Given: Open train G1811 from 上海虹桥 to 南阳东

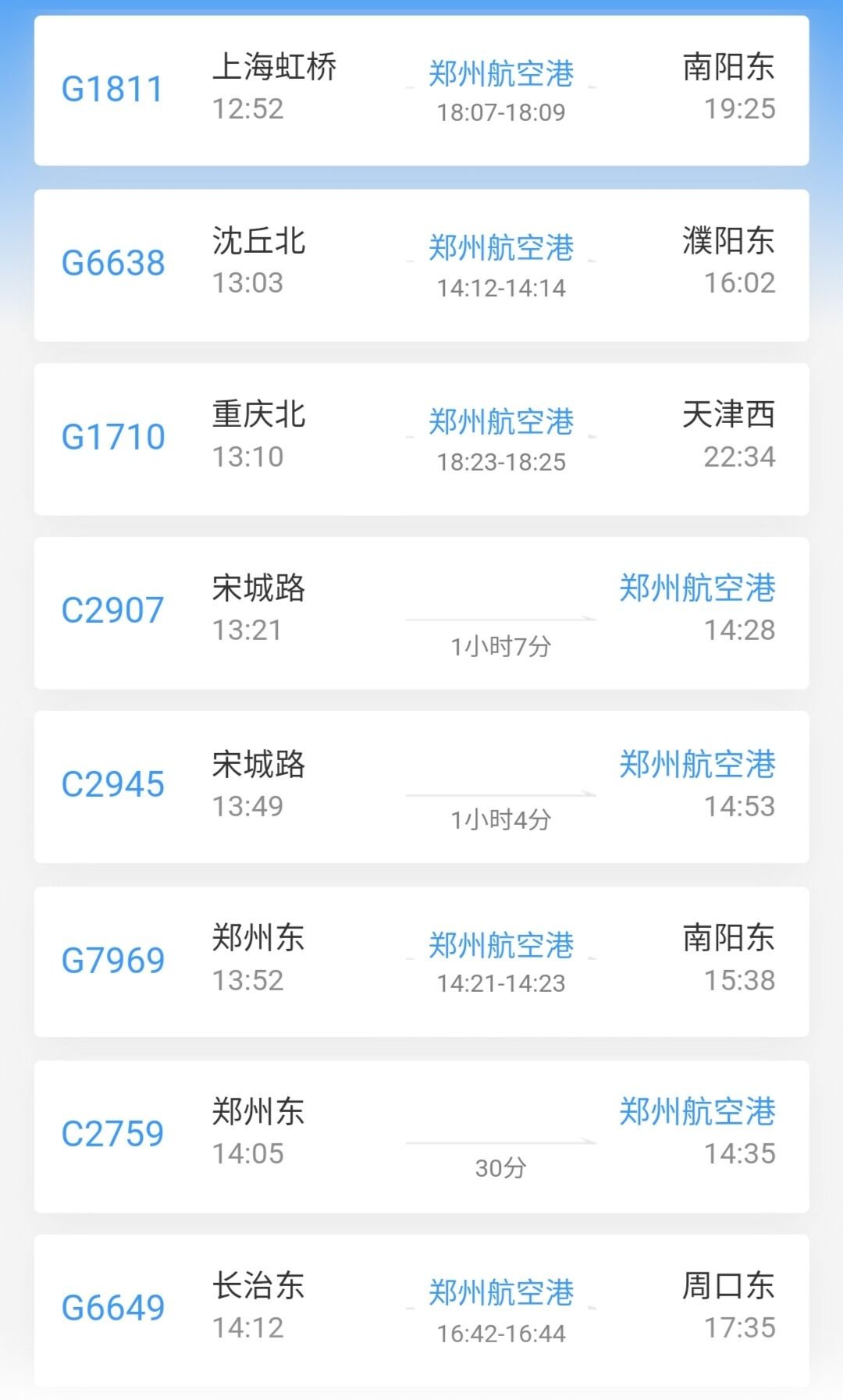Looking at the screenshot, I should (x=421, y=90).
